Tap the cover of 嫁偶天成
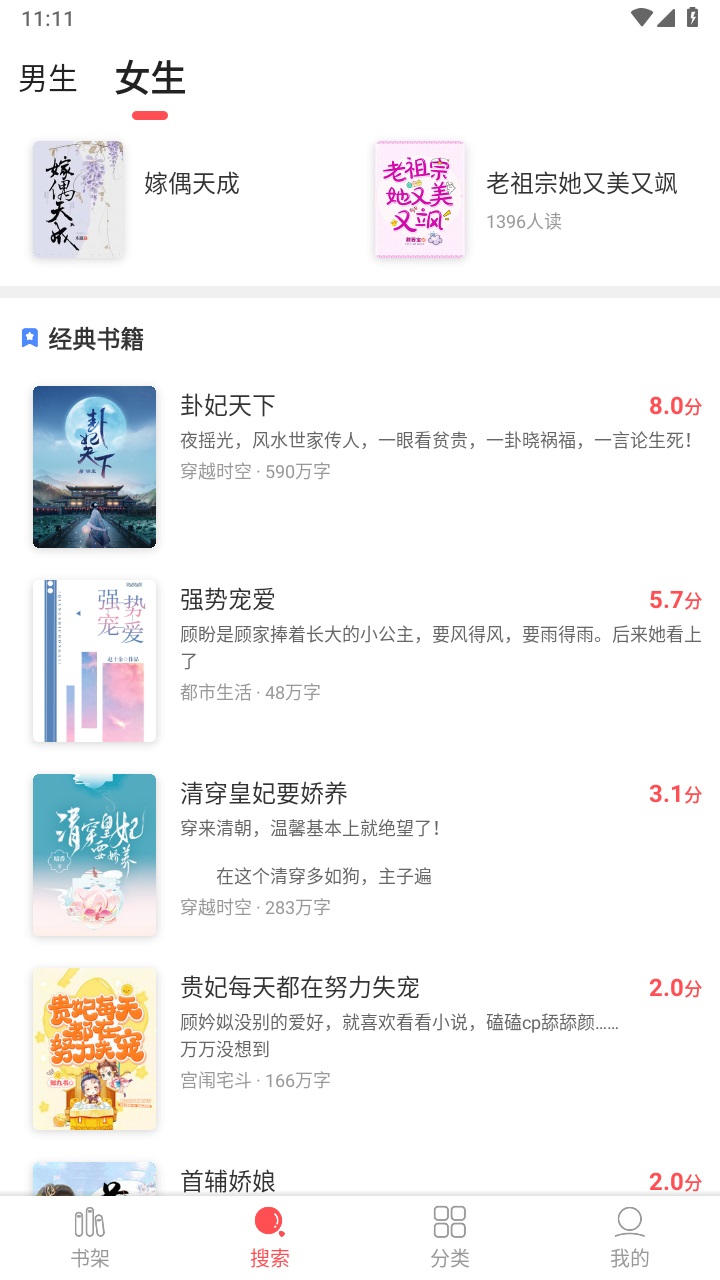The height and width of the screenshot is (1280, 720). (x=78, y=199)
